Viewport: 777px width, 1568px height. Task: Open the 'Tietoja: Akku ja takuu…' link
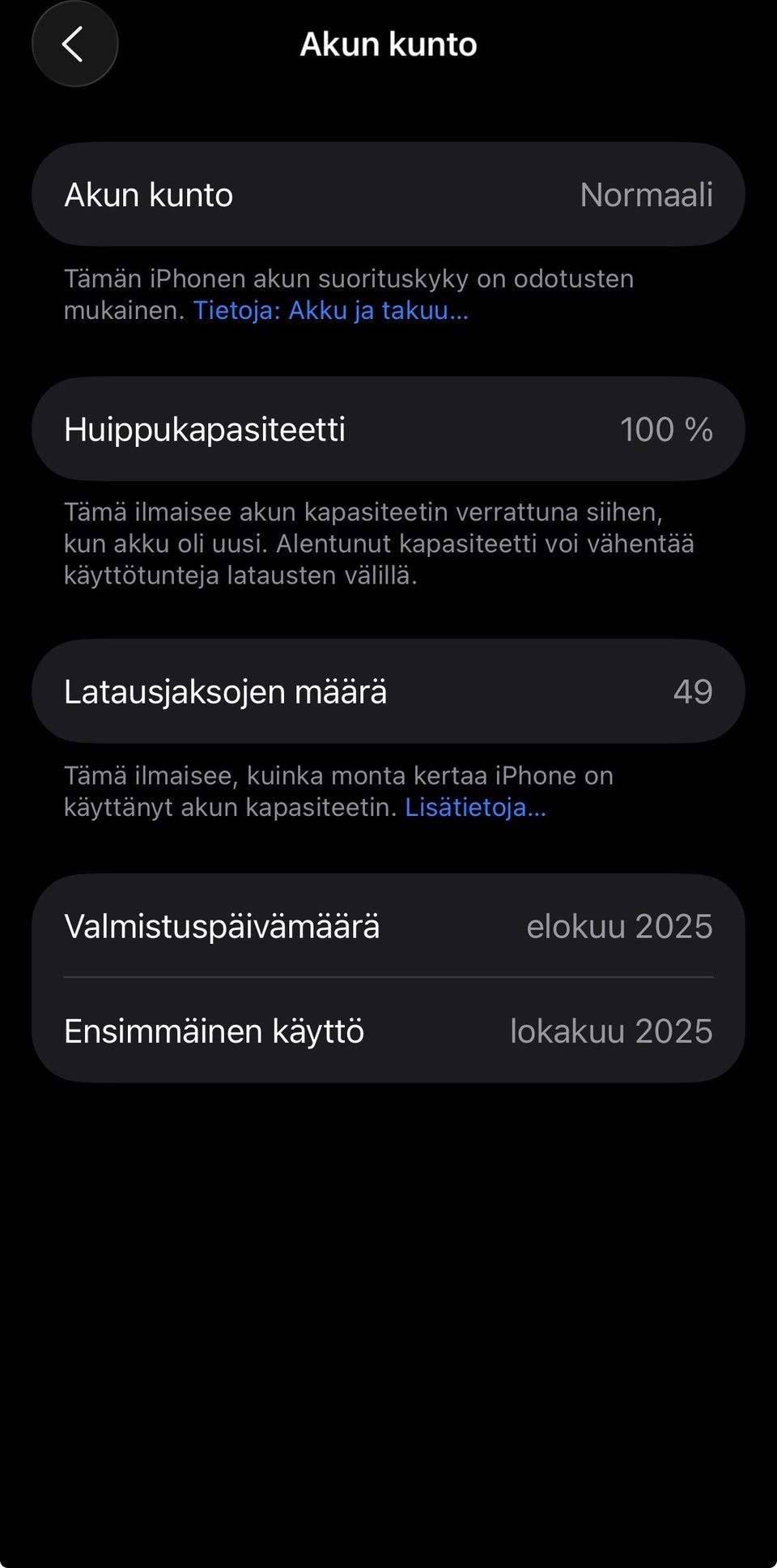tap(330, 311)
